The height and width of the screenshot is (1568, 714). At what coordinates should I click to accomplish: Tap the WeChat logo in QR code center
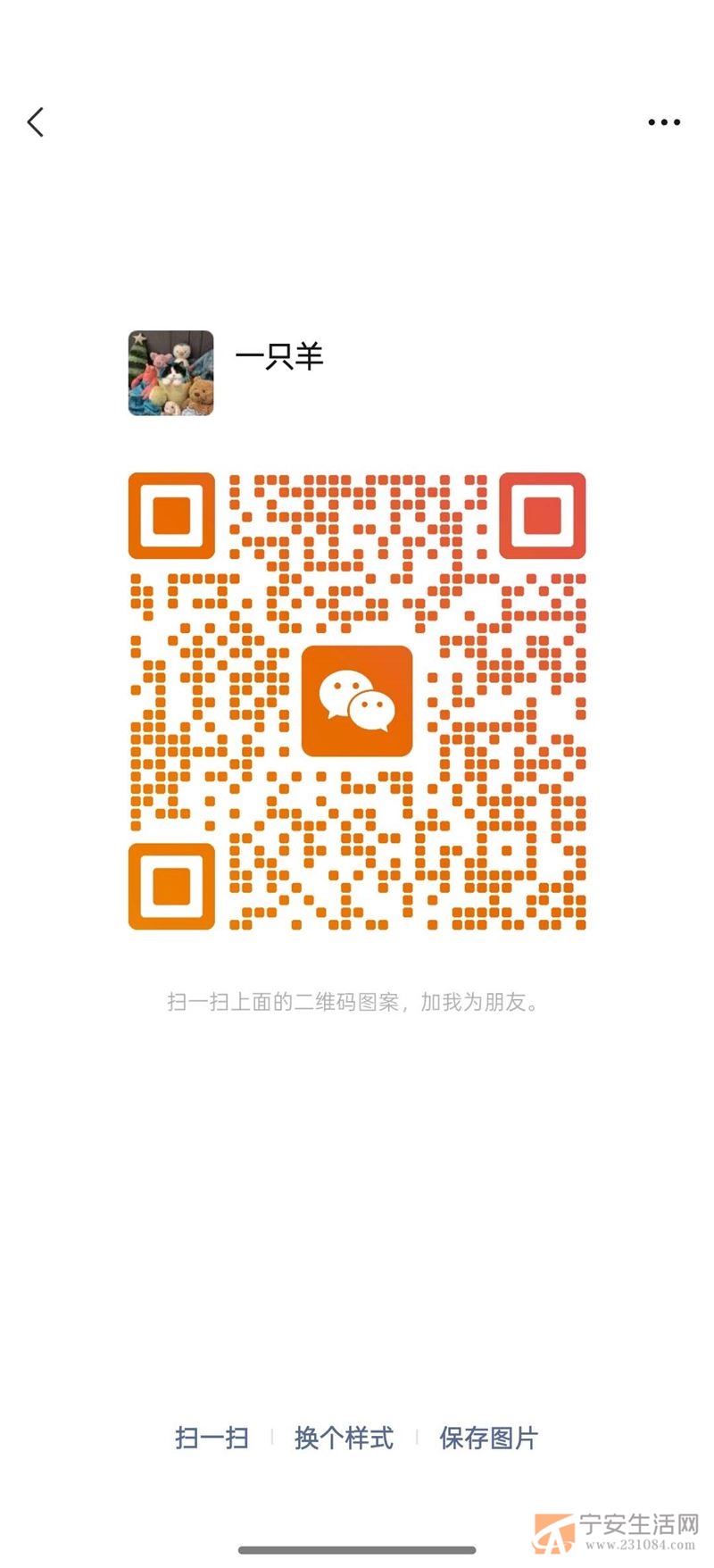pos(356,701)
